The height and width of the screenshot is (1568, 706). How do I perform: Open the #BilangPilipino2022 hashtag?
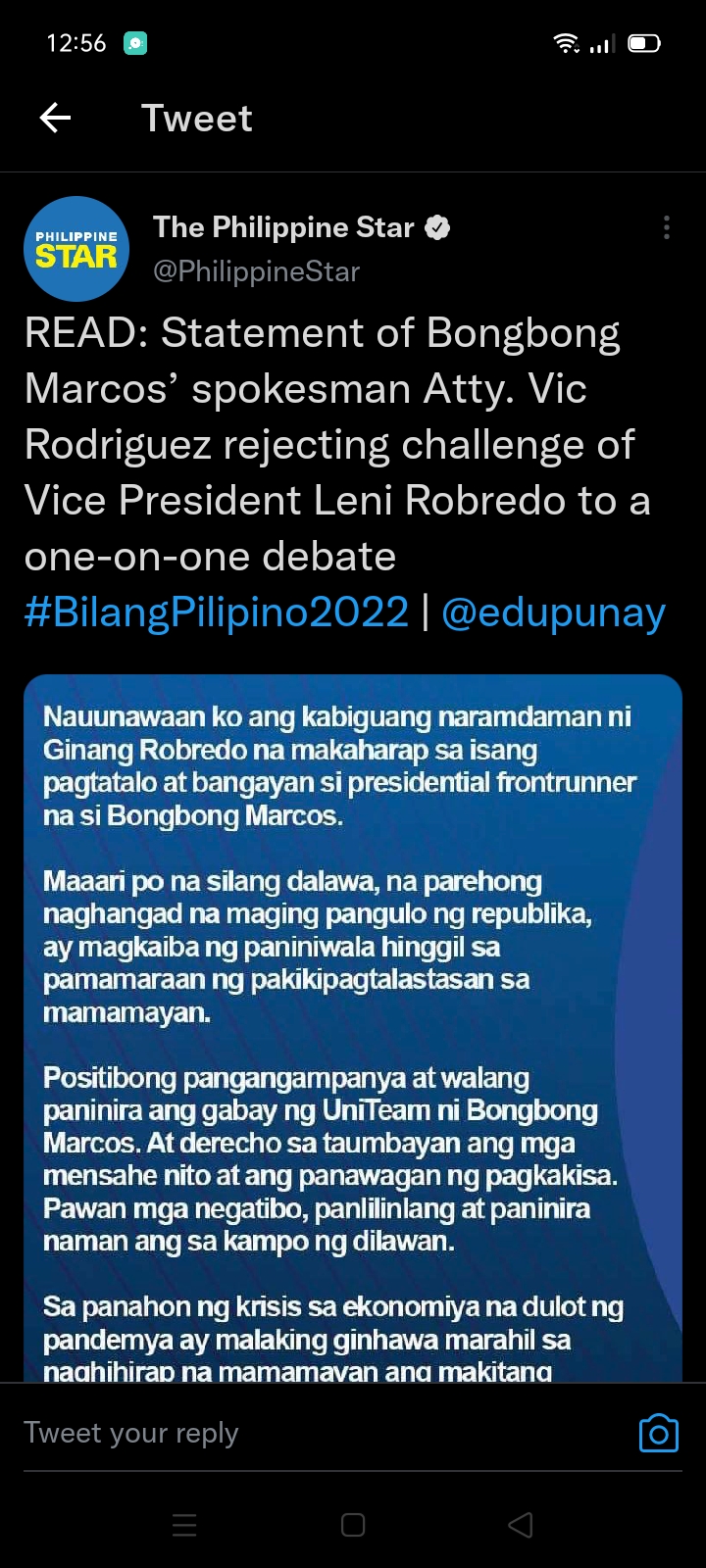217,612
